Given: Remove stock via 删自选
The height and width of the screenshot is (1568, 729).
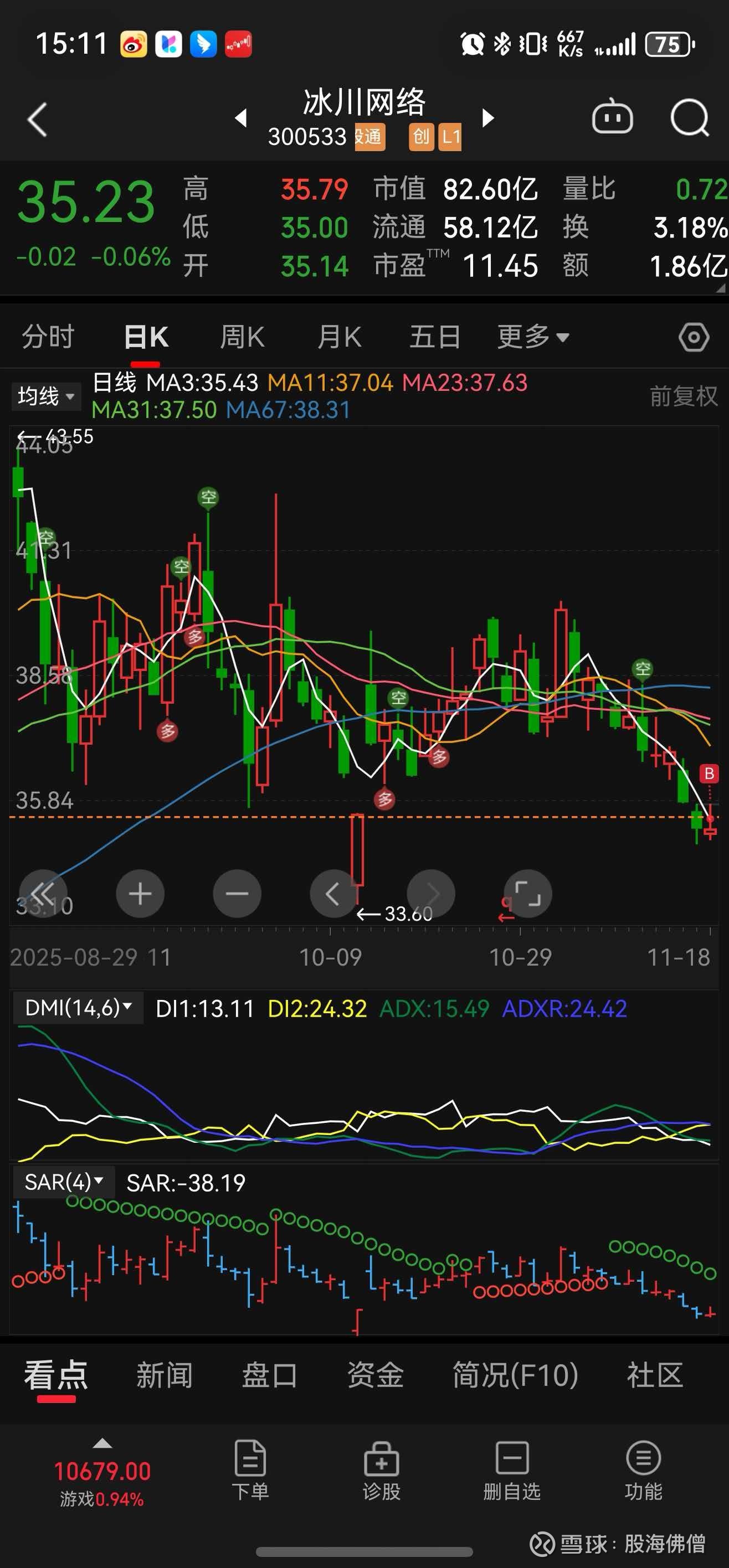Looking at the screenshot, I should (x=512, y=1469).
